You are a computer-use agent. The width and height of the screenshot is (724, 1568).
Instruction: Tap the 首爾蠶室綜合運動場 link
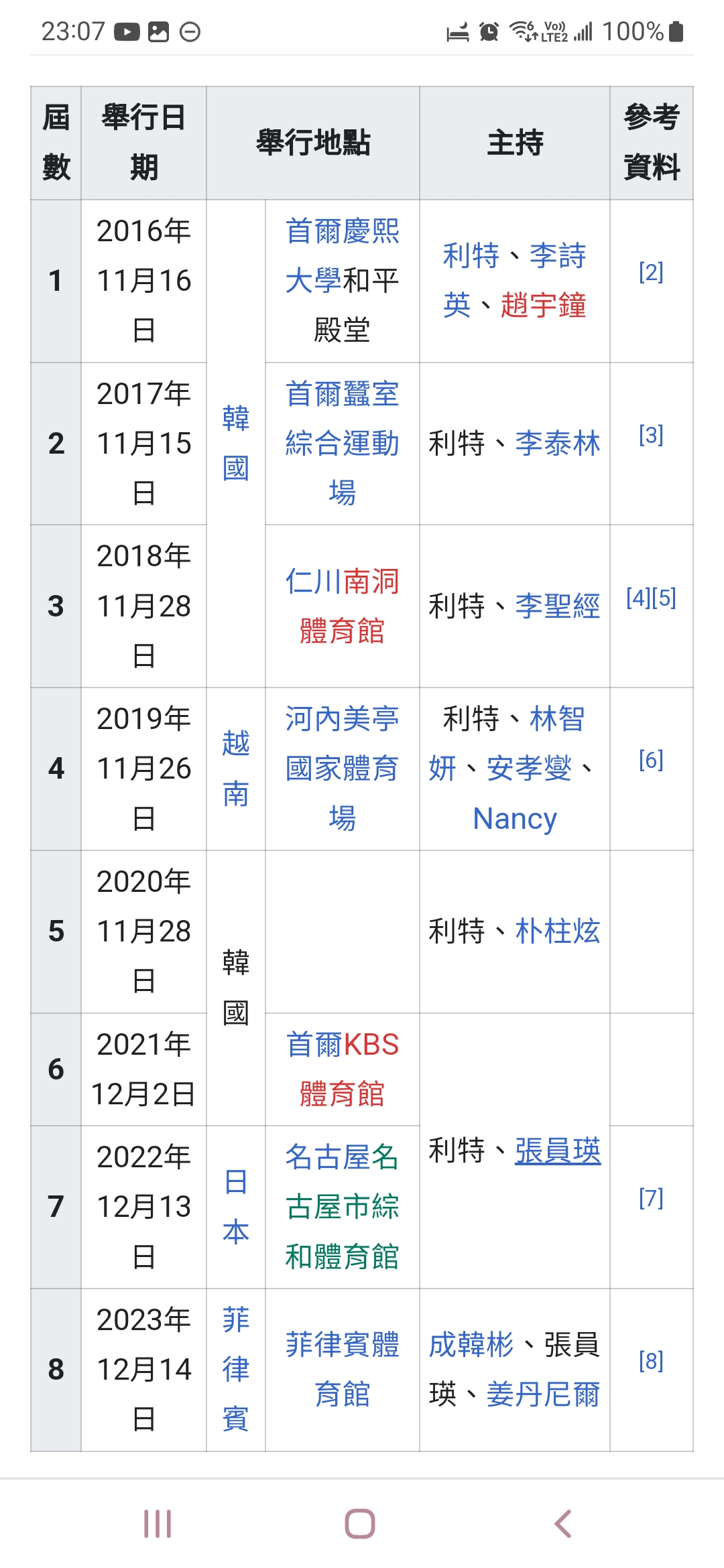click(342, 443)
